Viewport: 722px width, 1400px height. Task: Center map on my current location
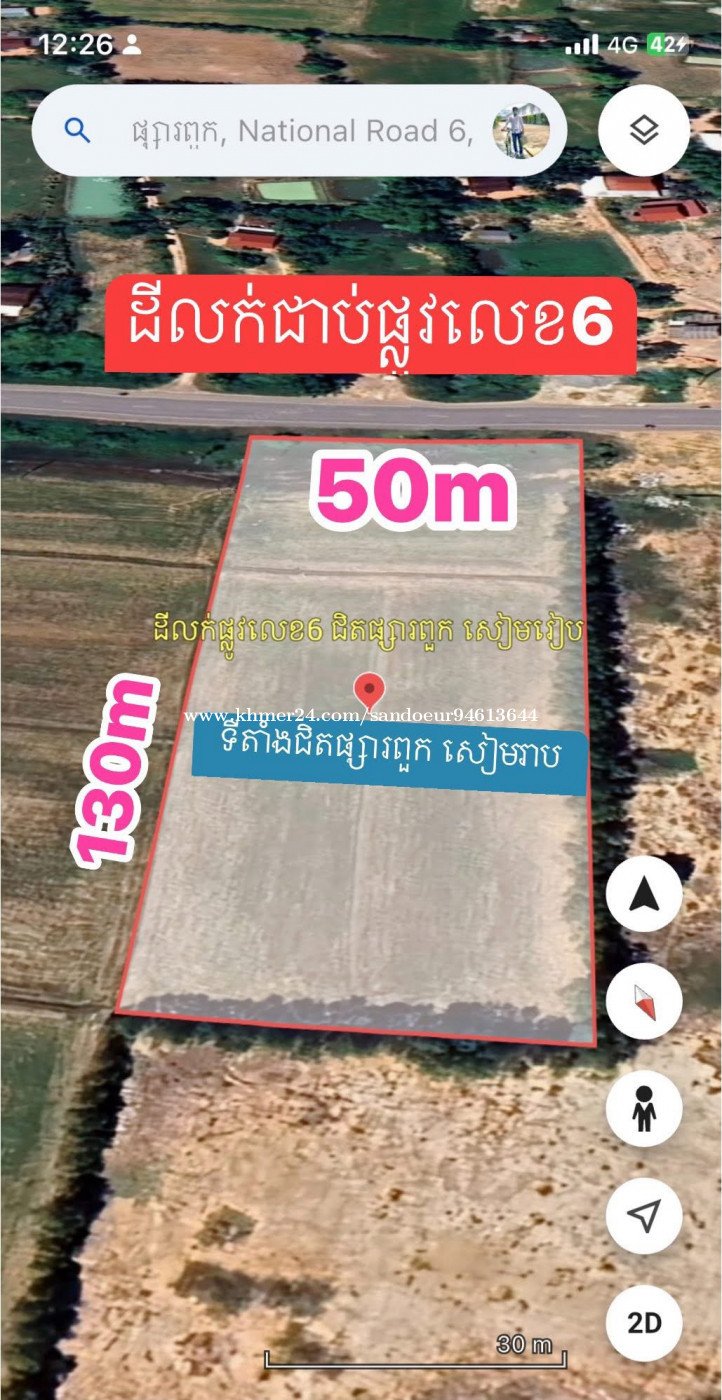644,1216
